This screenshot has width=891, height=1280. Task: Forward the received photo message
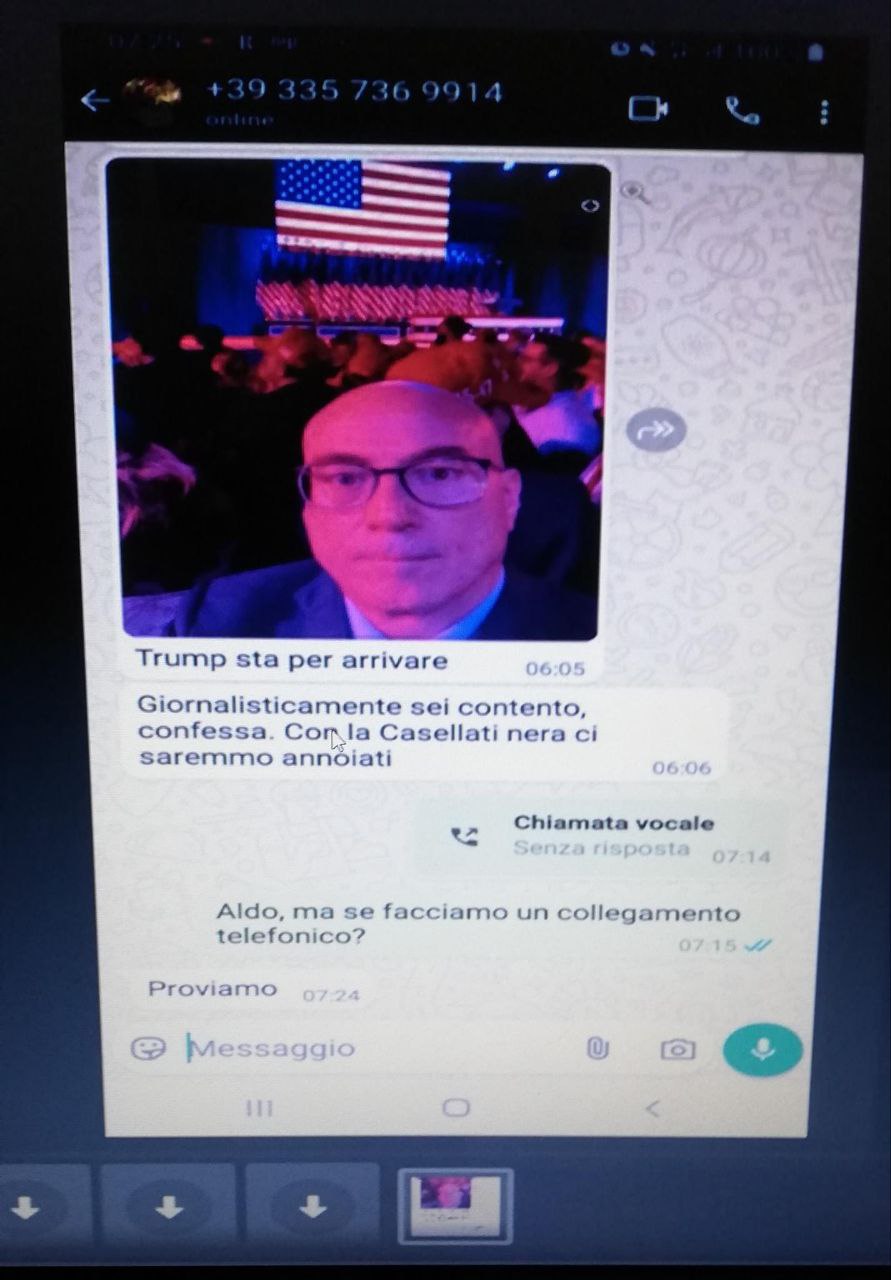tap(656, 431)
